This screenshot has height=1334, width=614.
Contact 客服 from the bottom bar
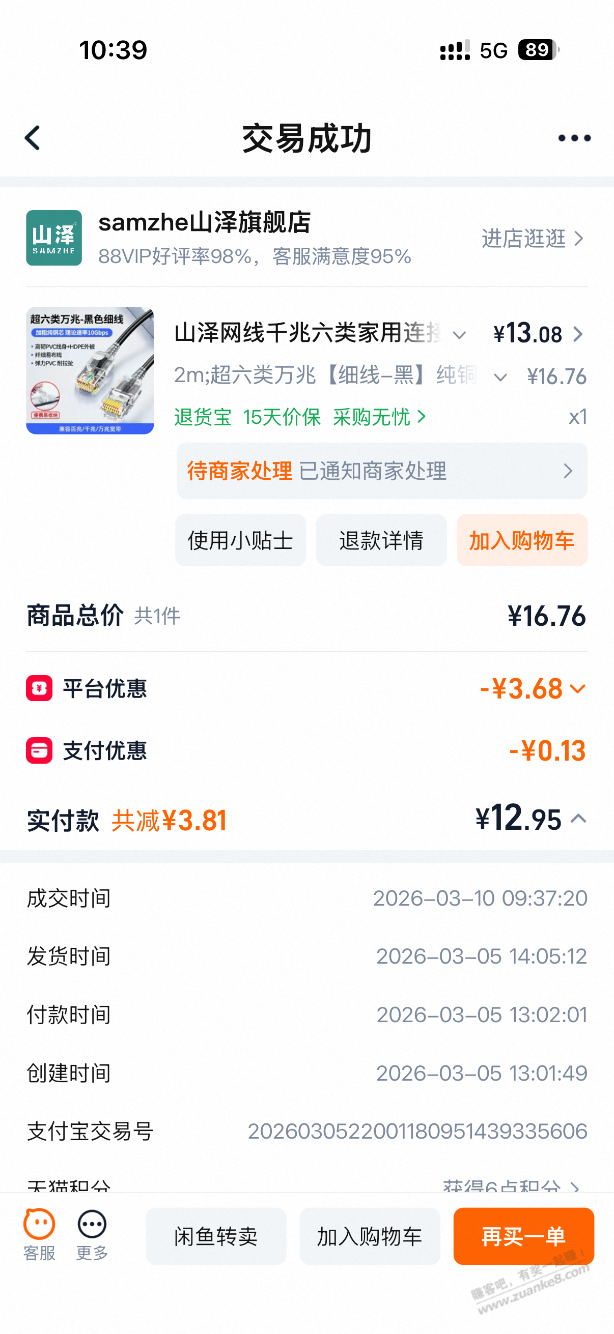coord(40,1234)
